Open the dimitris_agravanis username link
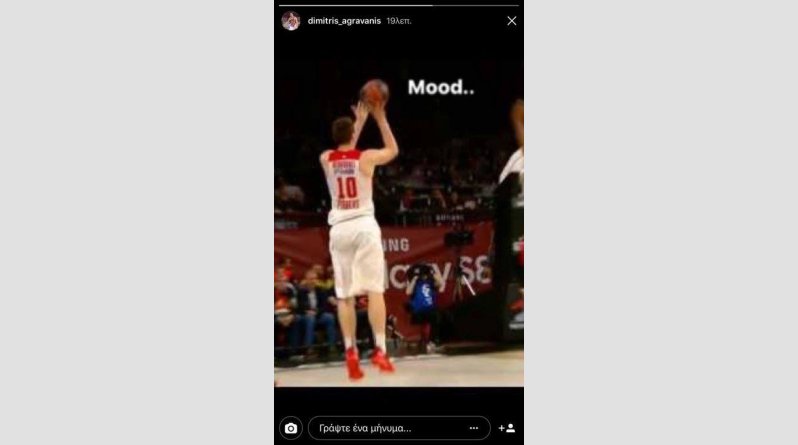The image size is (798, 445). click(344, 21)
